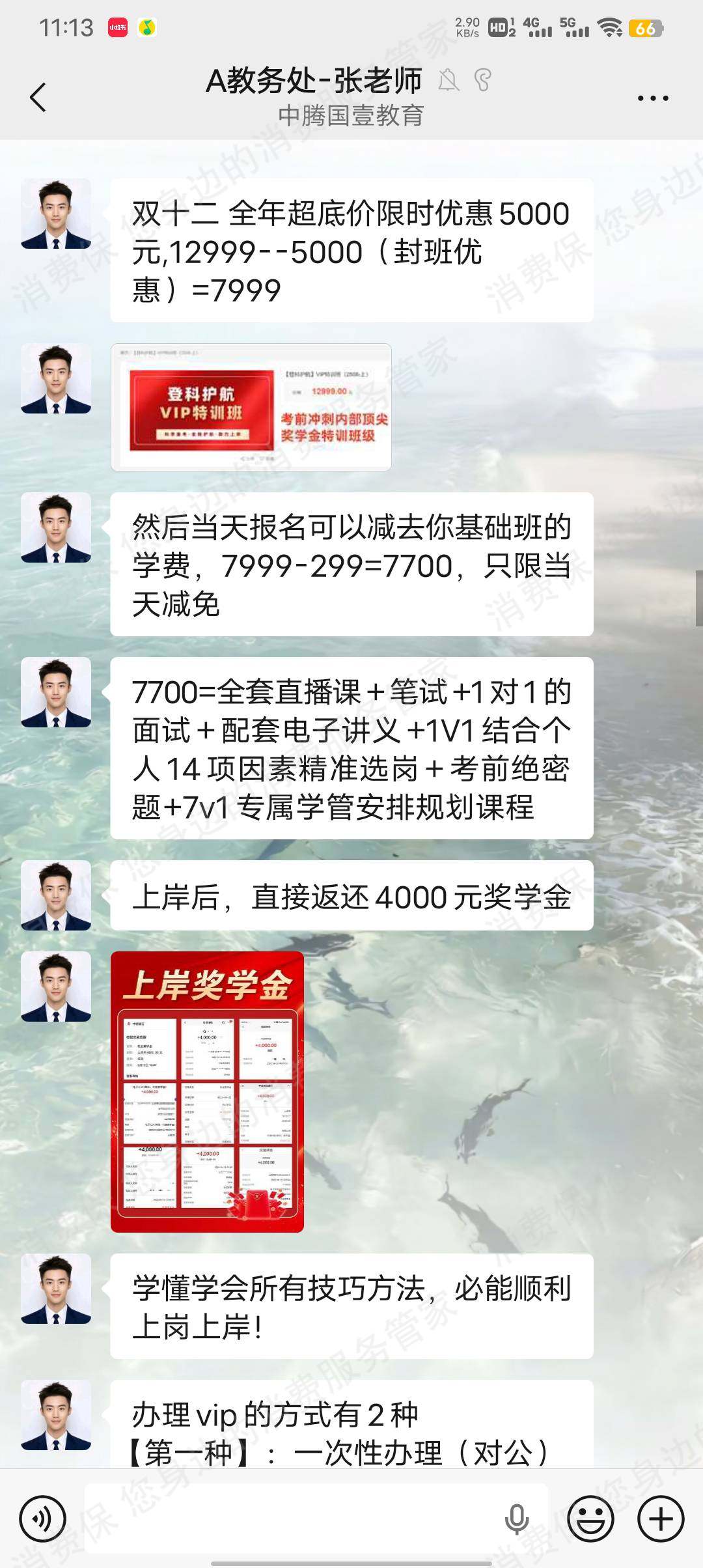
Task: Go back from the chat with 张老师
Action: coord(38,98)
